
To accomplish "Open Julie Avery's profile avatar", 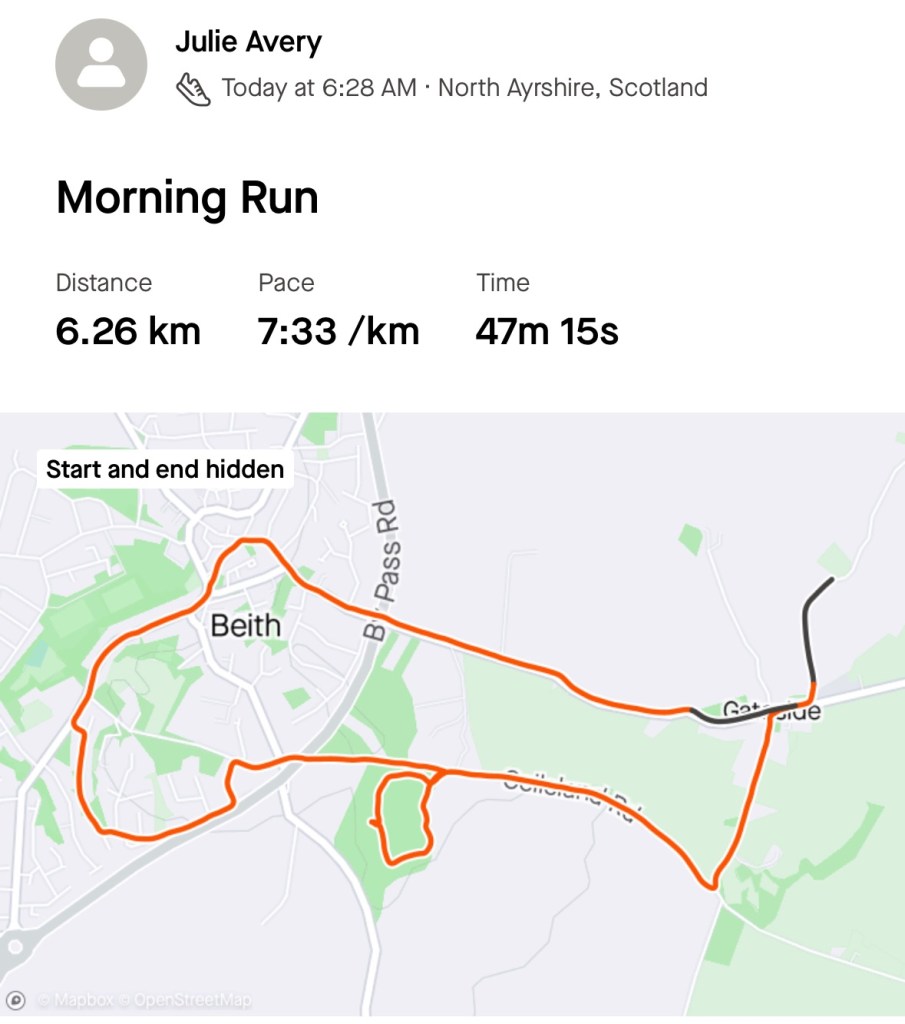I will tap(102, 64).
